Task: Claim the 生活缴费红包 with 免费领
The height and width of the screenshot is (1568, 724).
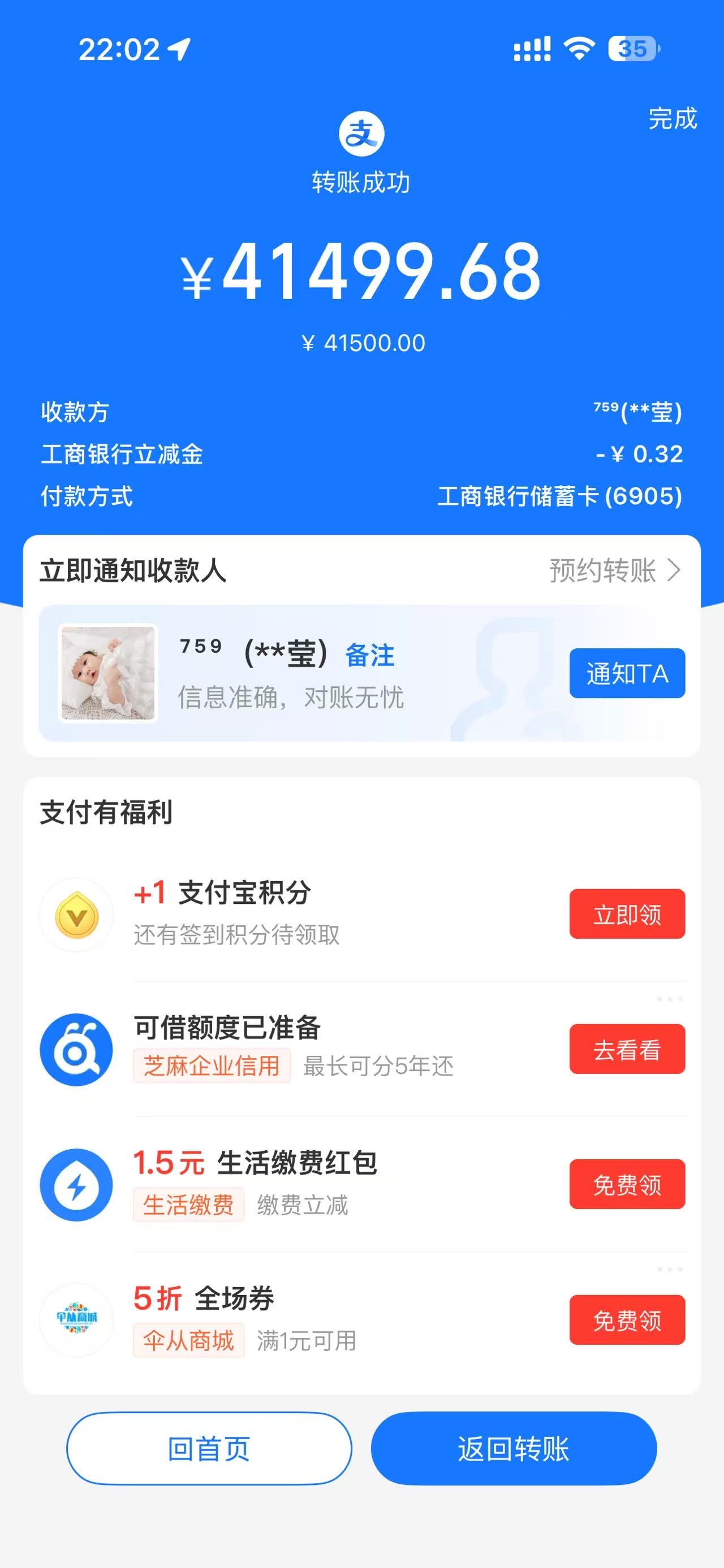Action: tap(627, 1185)
